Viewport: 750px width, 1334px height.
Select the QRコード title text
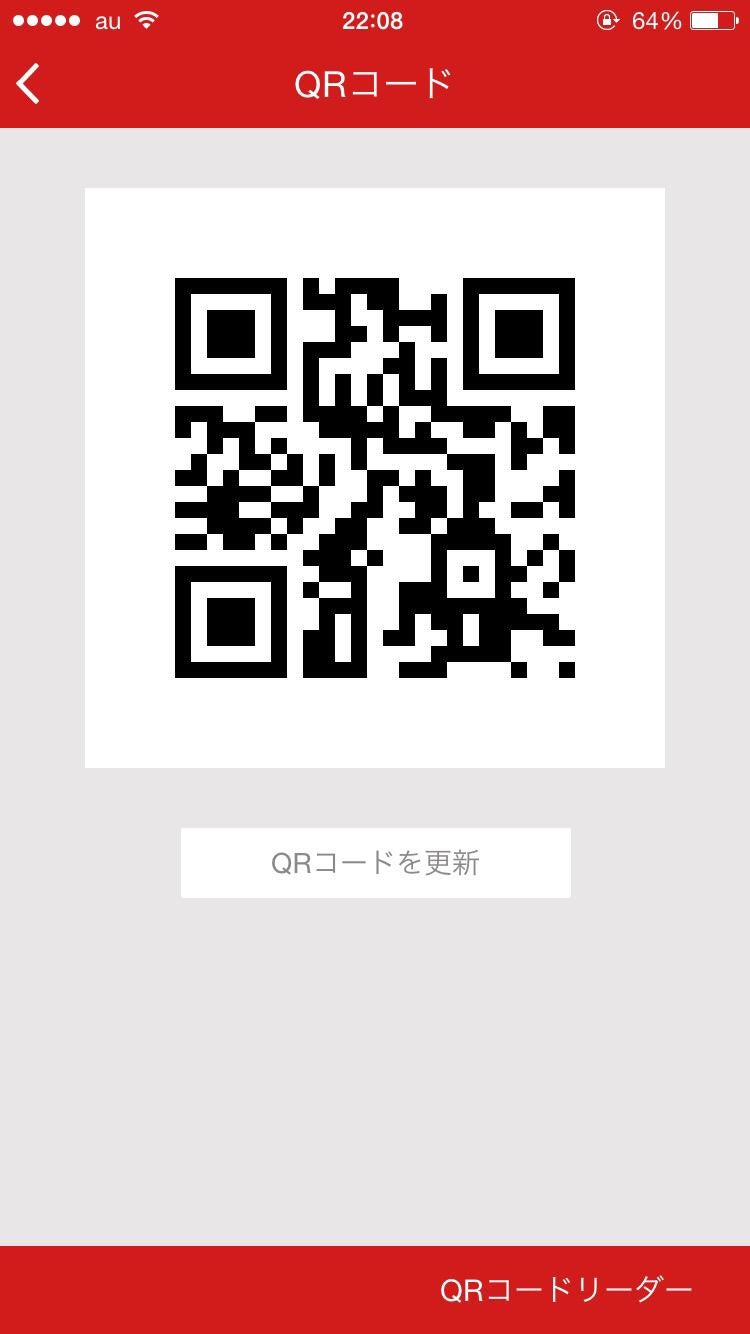[375, 84]
